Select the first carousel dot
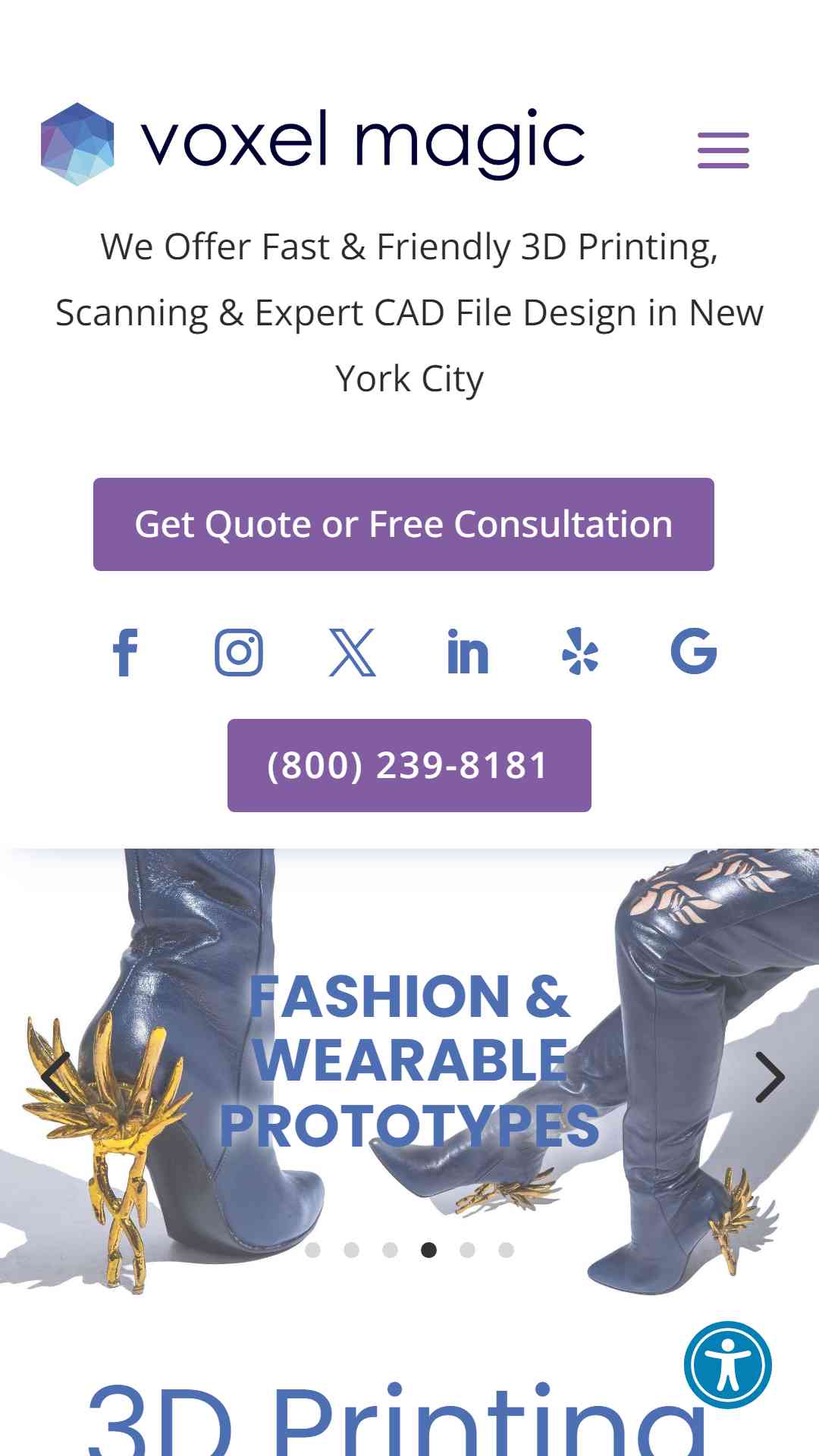The width and height of the screenshot is (819, 1456). point(312,1250)
